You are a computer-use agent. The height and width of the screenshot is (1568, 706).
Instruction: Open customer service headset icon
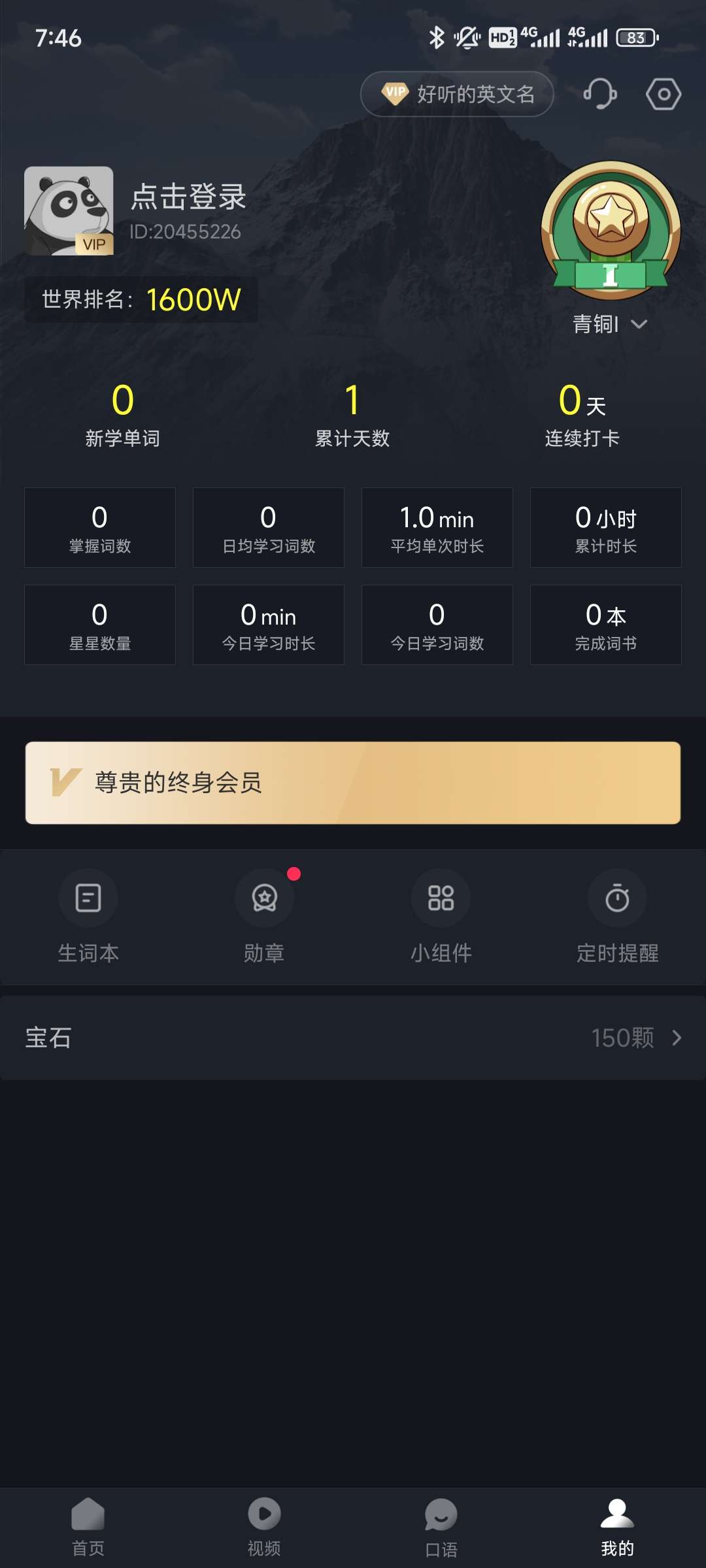(600, 94)
